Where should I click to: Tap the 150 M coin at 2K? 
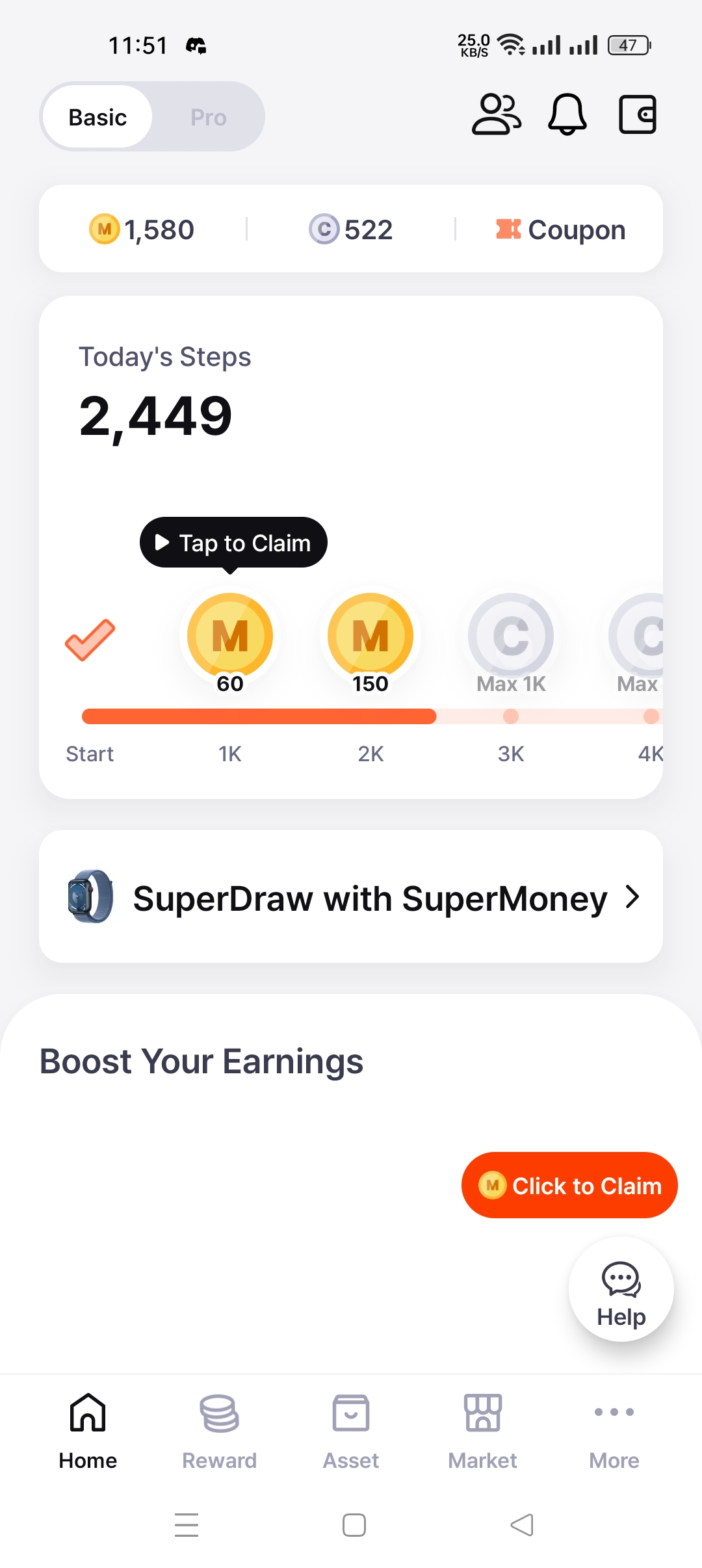tap(370, 637)
